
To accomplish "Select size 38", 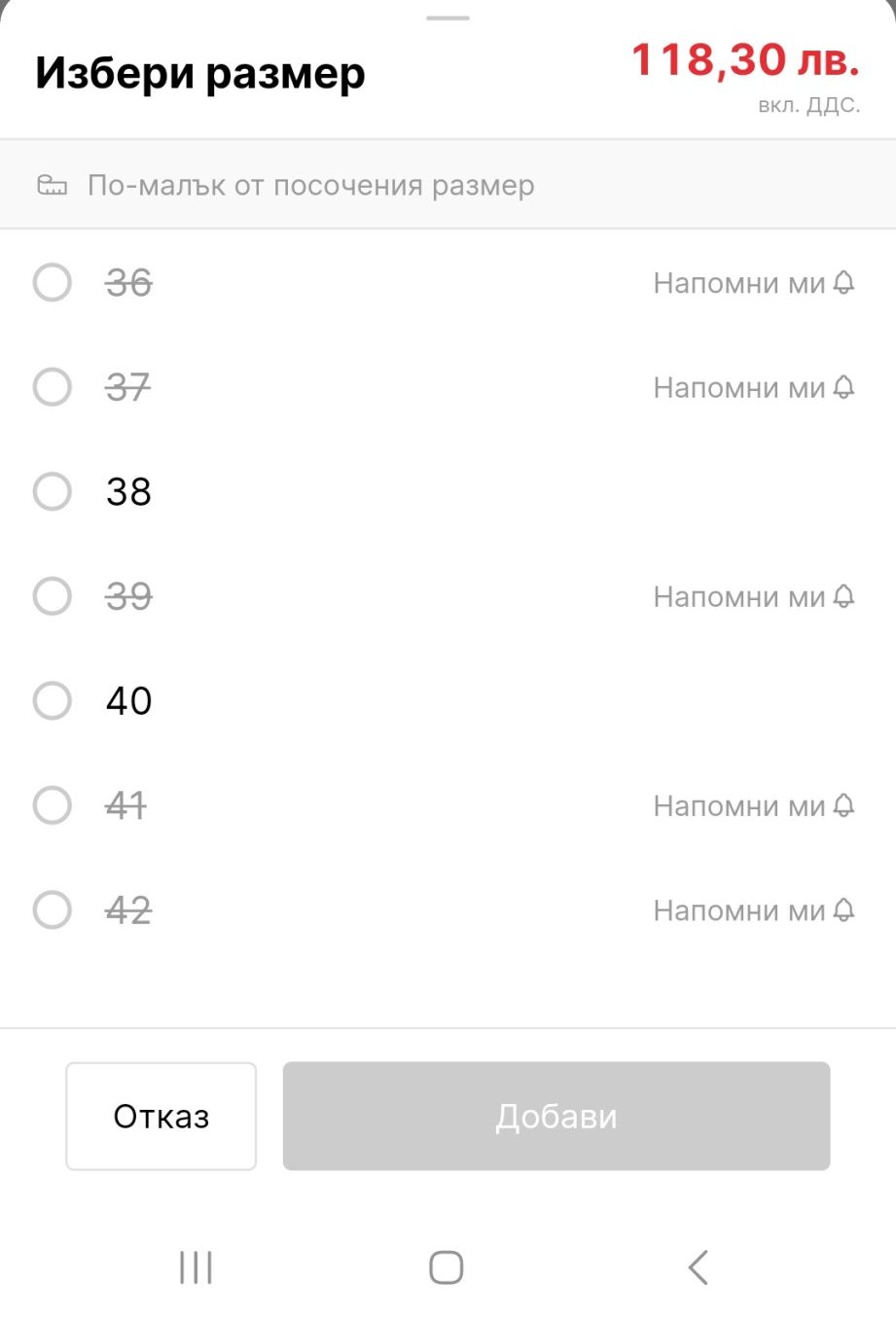I will [53, 491].
